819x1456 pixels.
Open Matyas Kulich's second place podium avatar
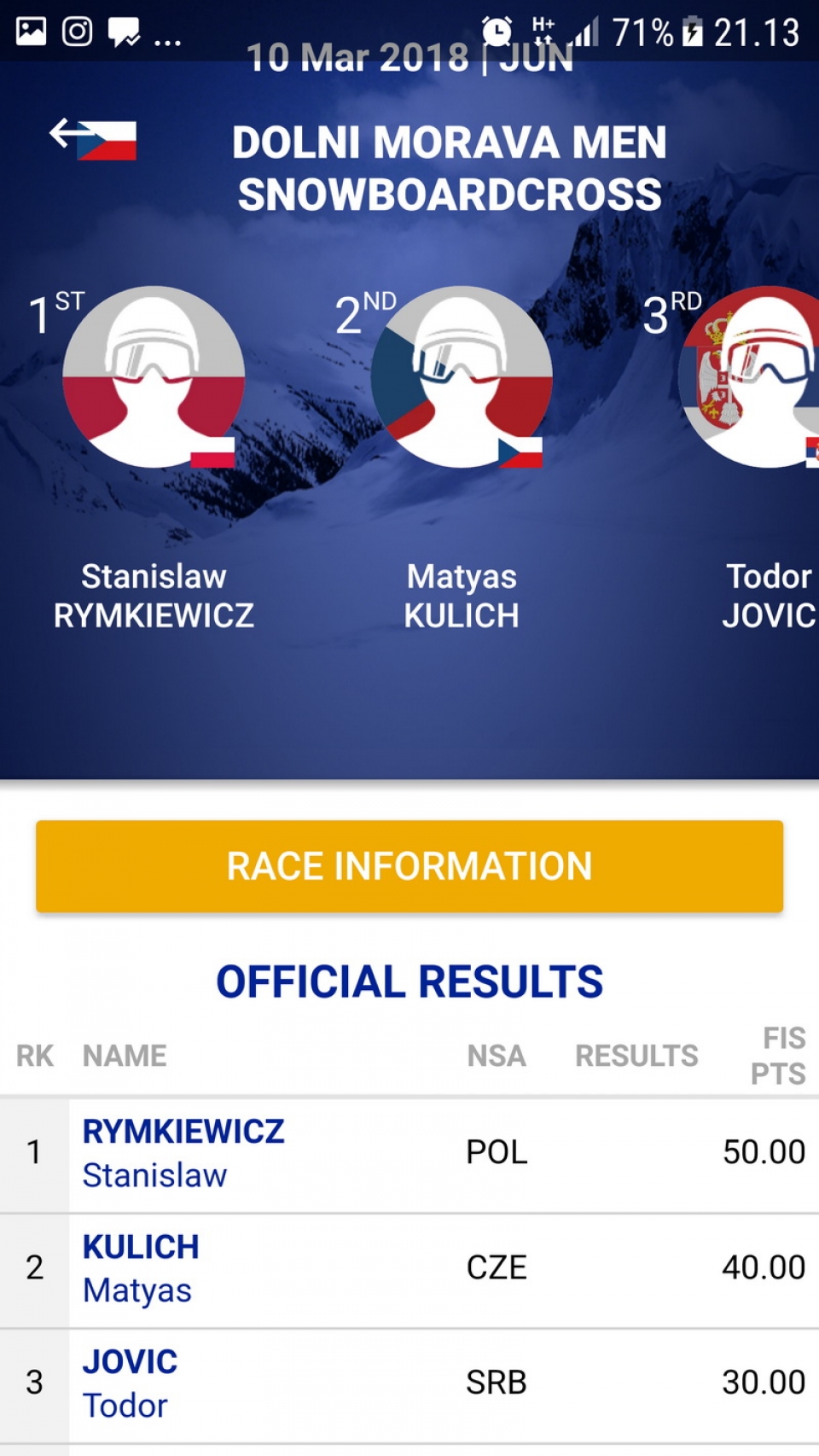(462, 376)
